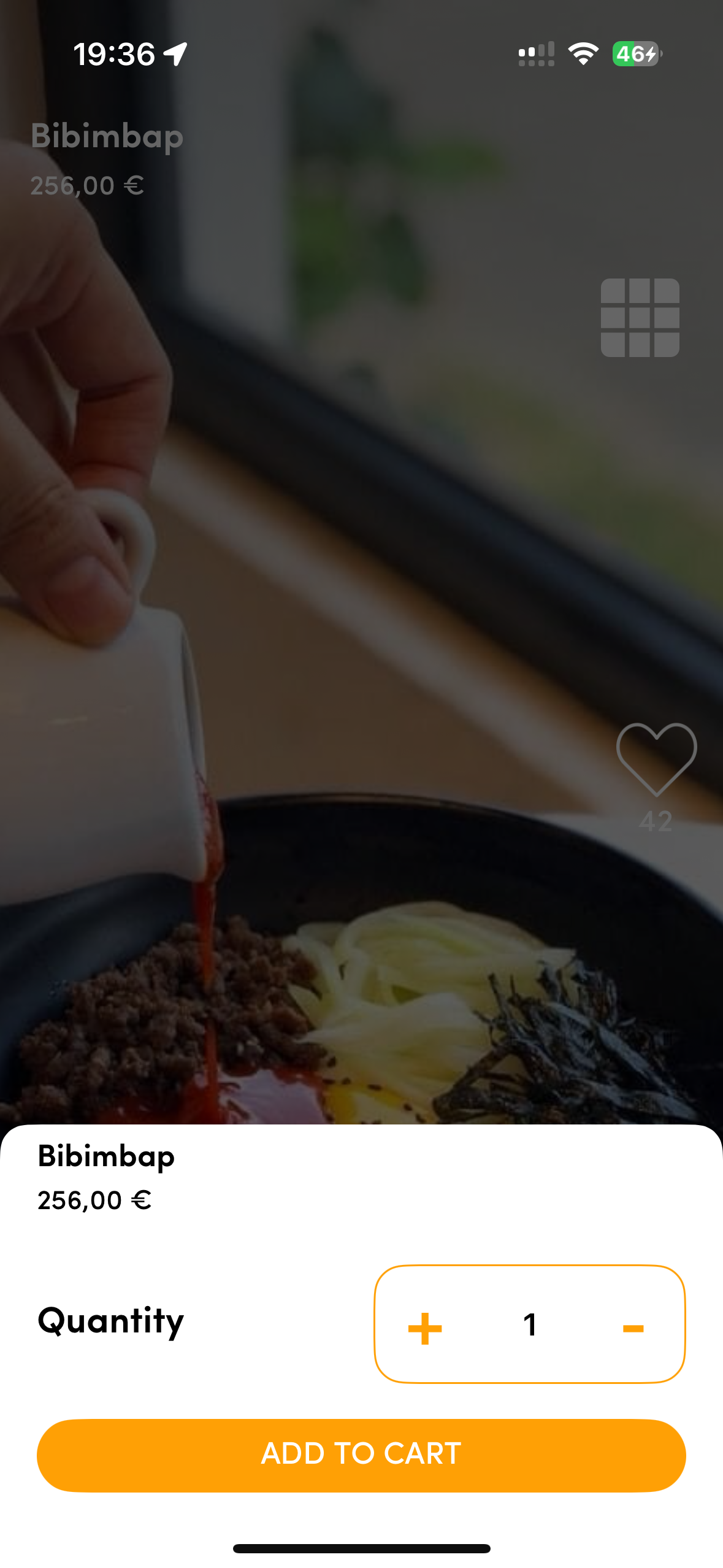This screenshot has height=1568, width=723.
Task: Tap the Quantity label text
Action: [110, 1323]
